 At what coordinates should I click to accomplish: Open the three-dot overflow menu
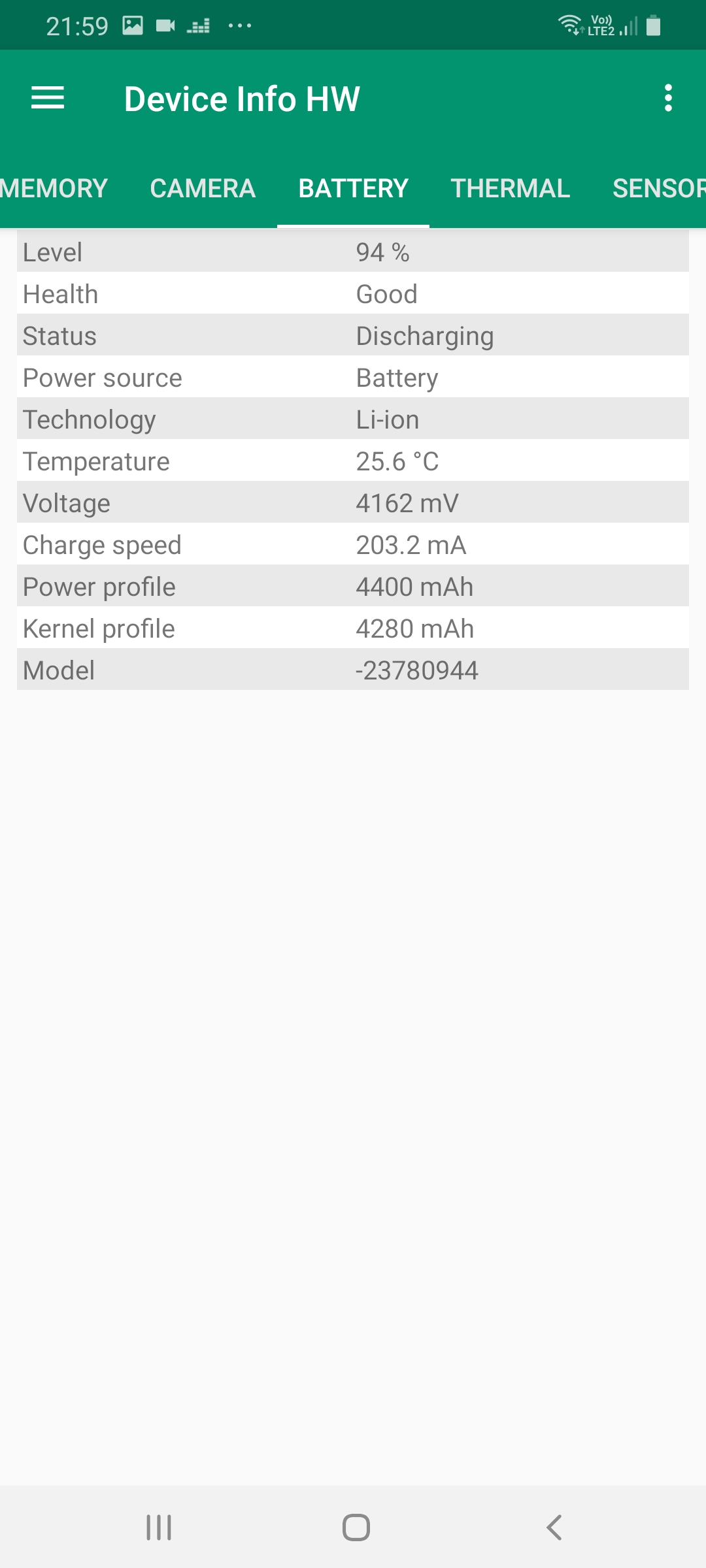667,99
